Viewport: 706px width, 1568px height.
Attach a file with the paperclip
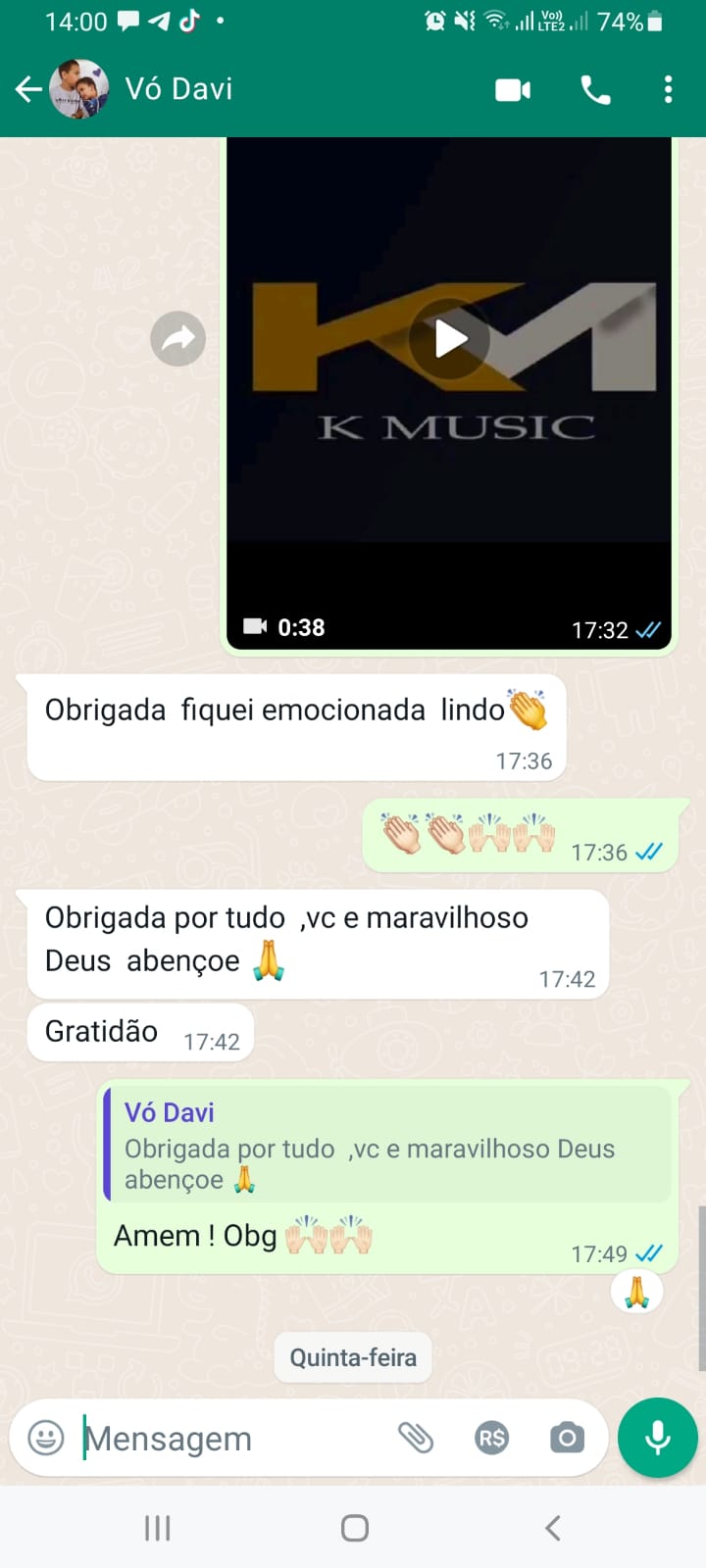click(x=416, y=1438)
